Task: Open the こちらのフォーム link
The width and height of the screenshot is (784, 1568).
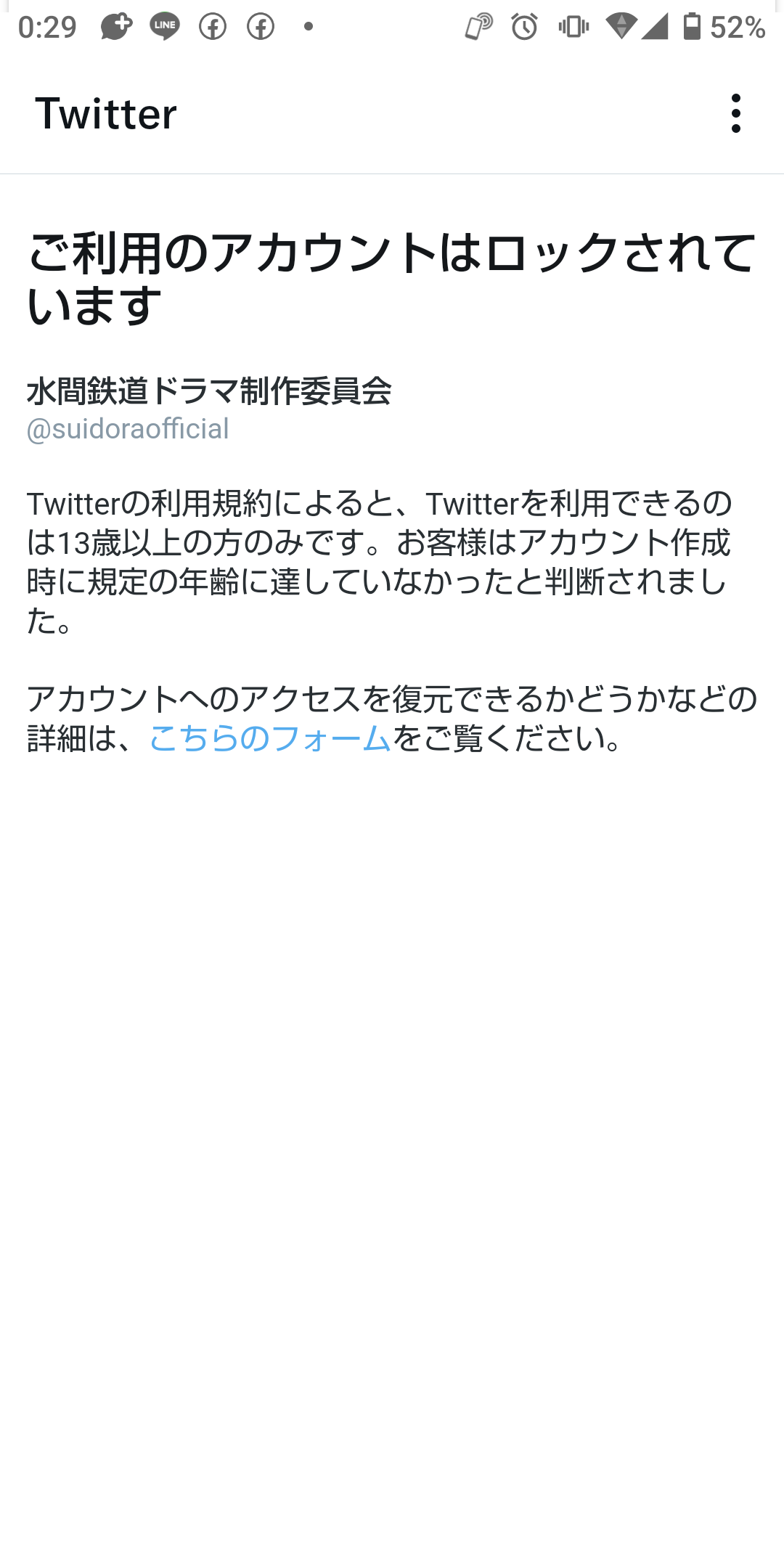Action: pos(269,738)
